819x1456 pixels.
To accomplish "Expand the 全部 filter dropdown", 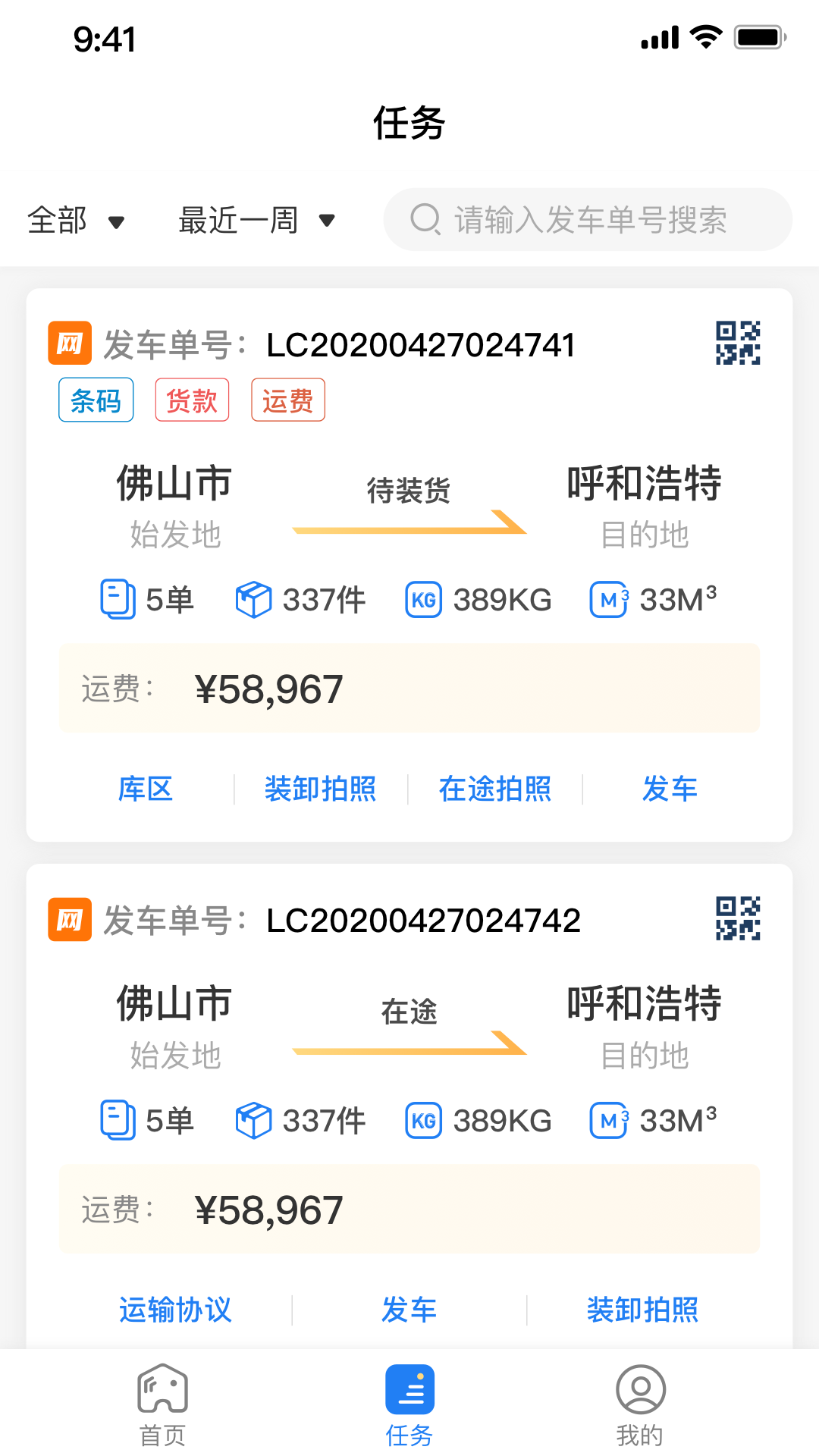I will [x=76, y=219].
